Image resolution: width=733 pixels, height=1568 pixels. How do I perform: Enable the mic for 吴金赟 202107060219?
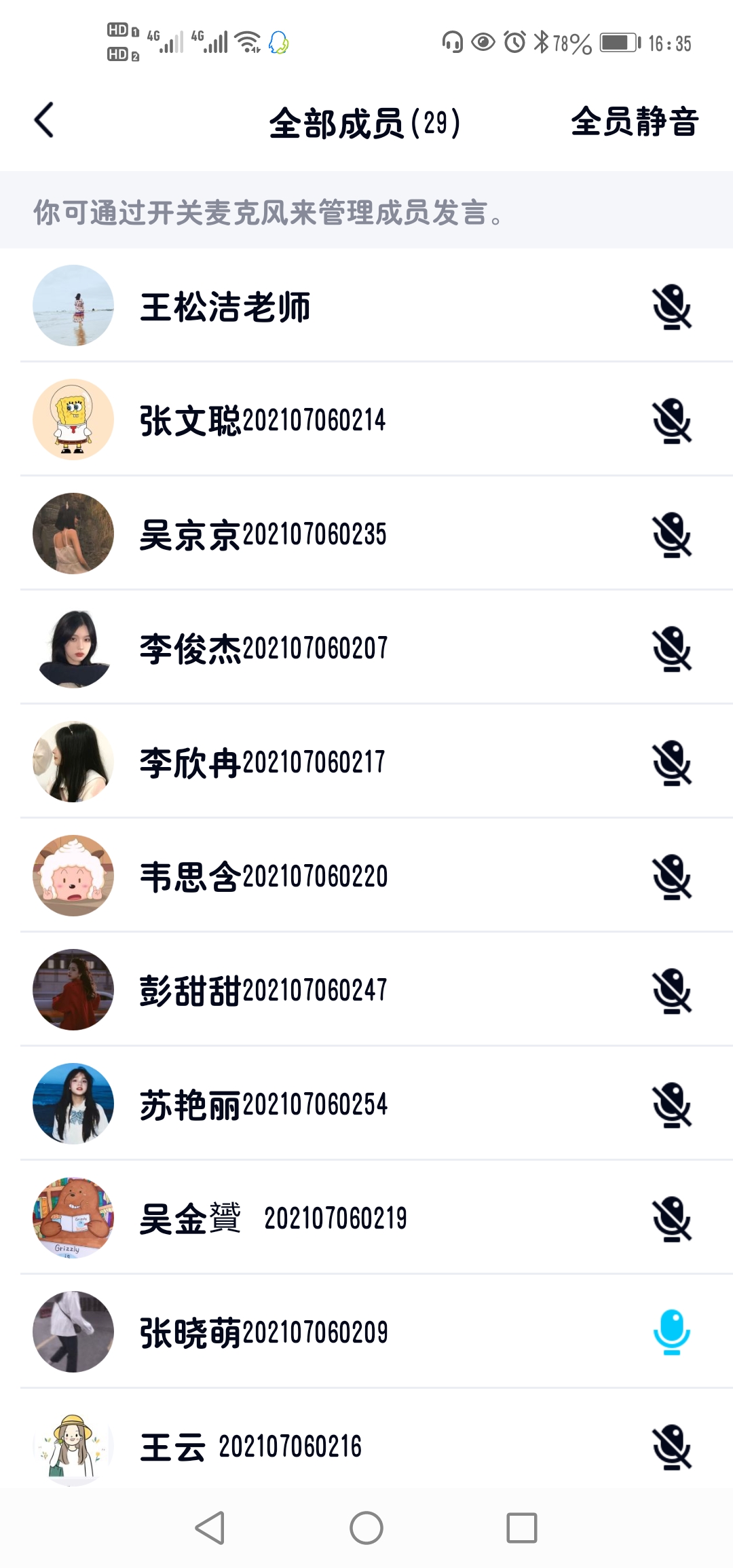tap(672, 1219)
